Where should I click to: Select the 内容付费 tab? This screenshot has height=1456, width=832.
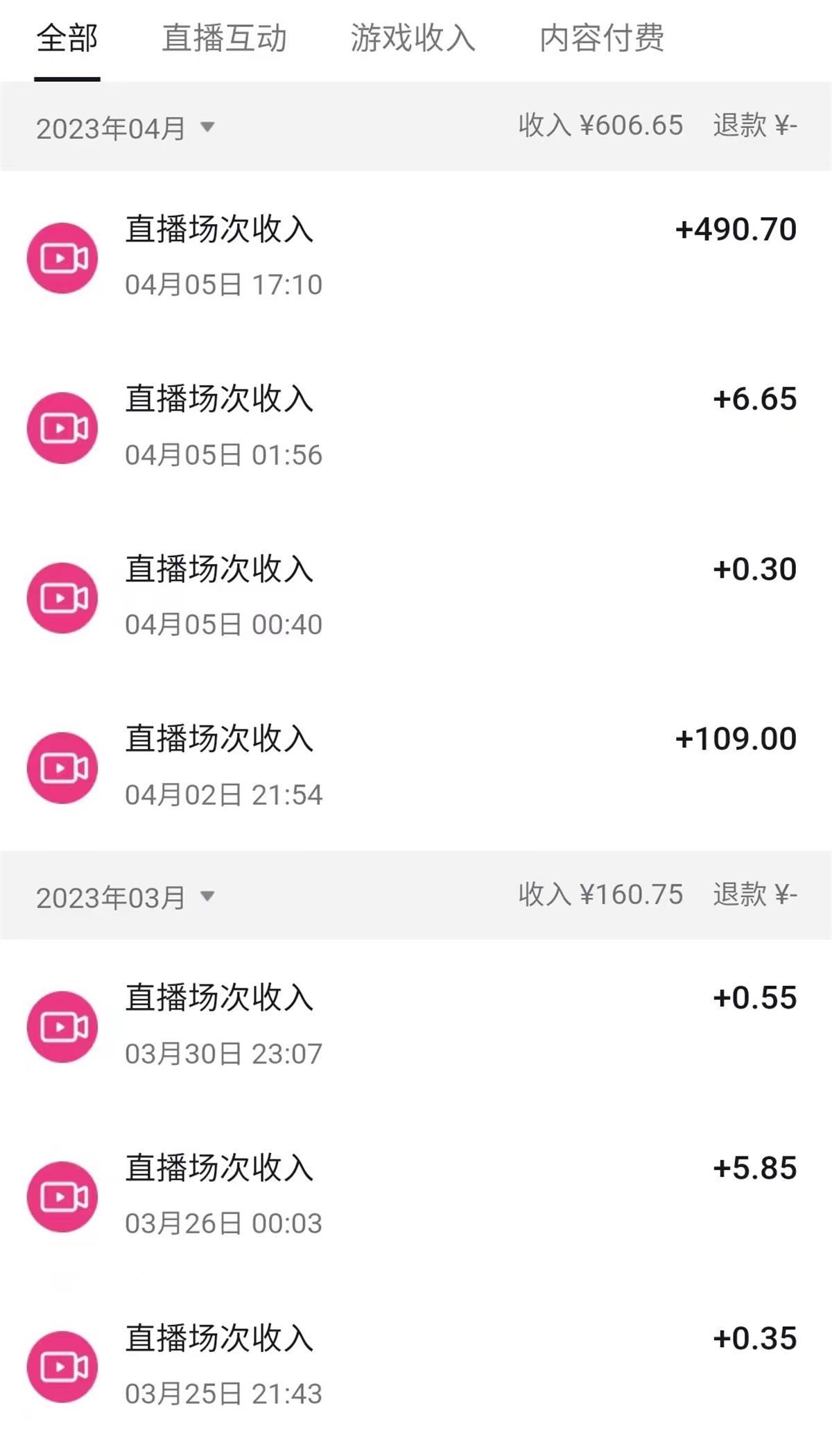(602, 38)
